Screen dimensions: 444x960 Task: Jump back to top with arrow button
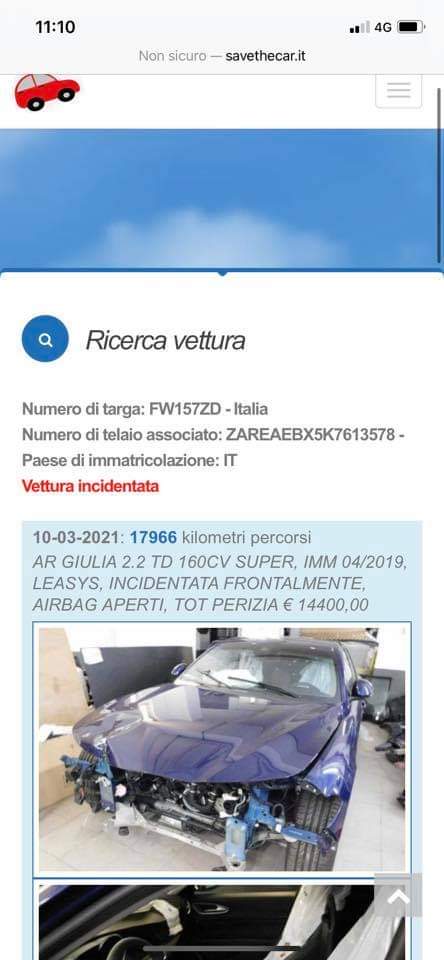click(x=398, y=896)
